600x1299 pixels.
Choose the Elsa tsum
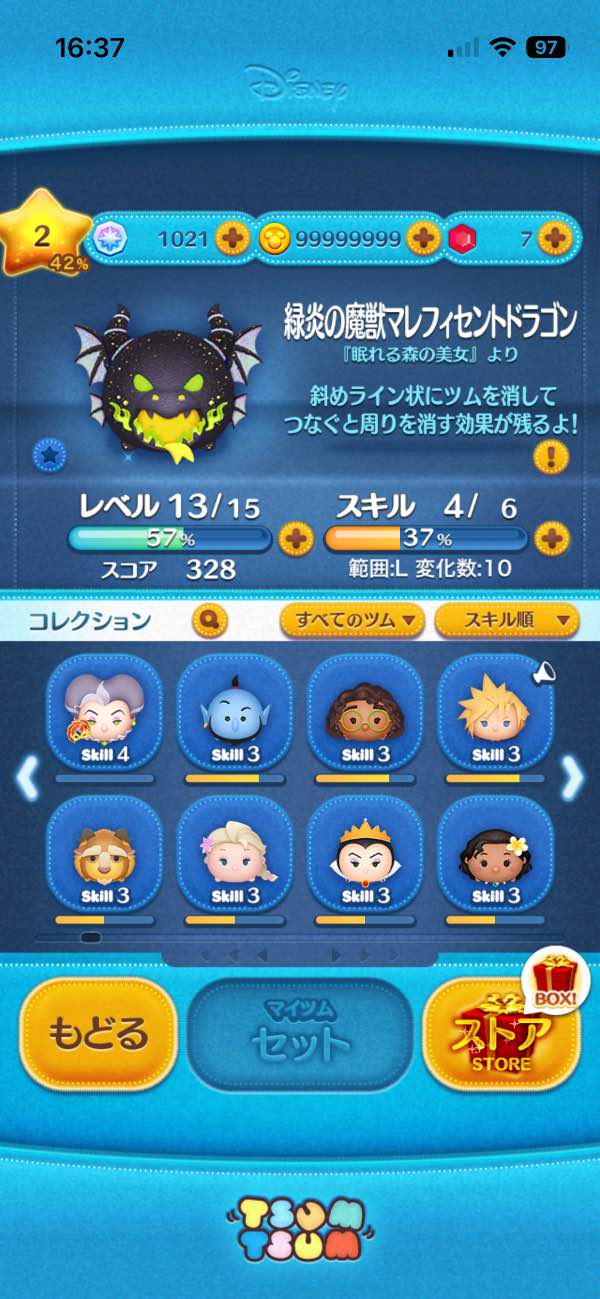click(x=234, y=857)
